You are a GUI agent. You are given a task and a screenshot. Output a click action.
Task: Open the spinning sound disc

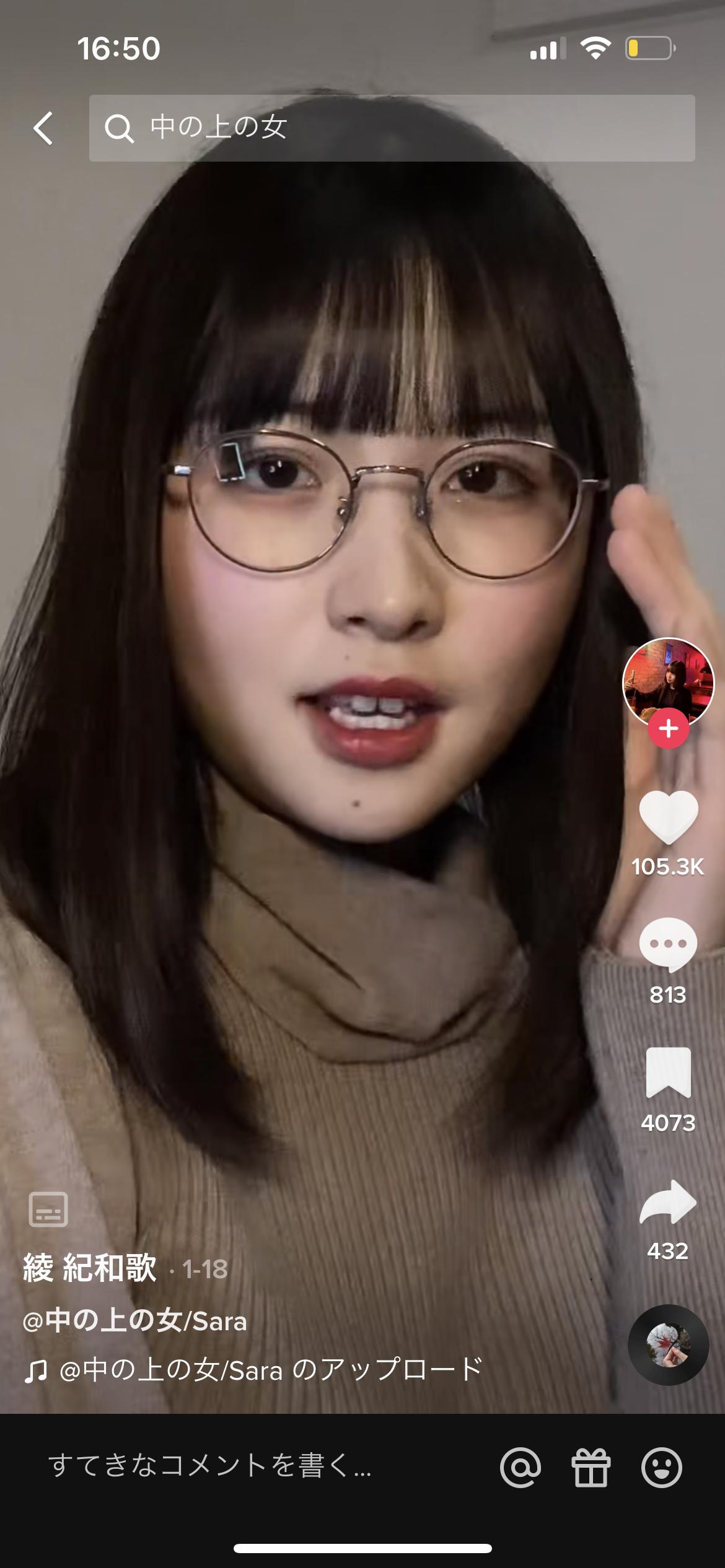click(x=668, y=1344)
